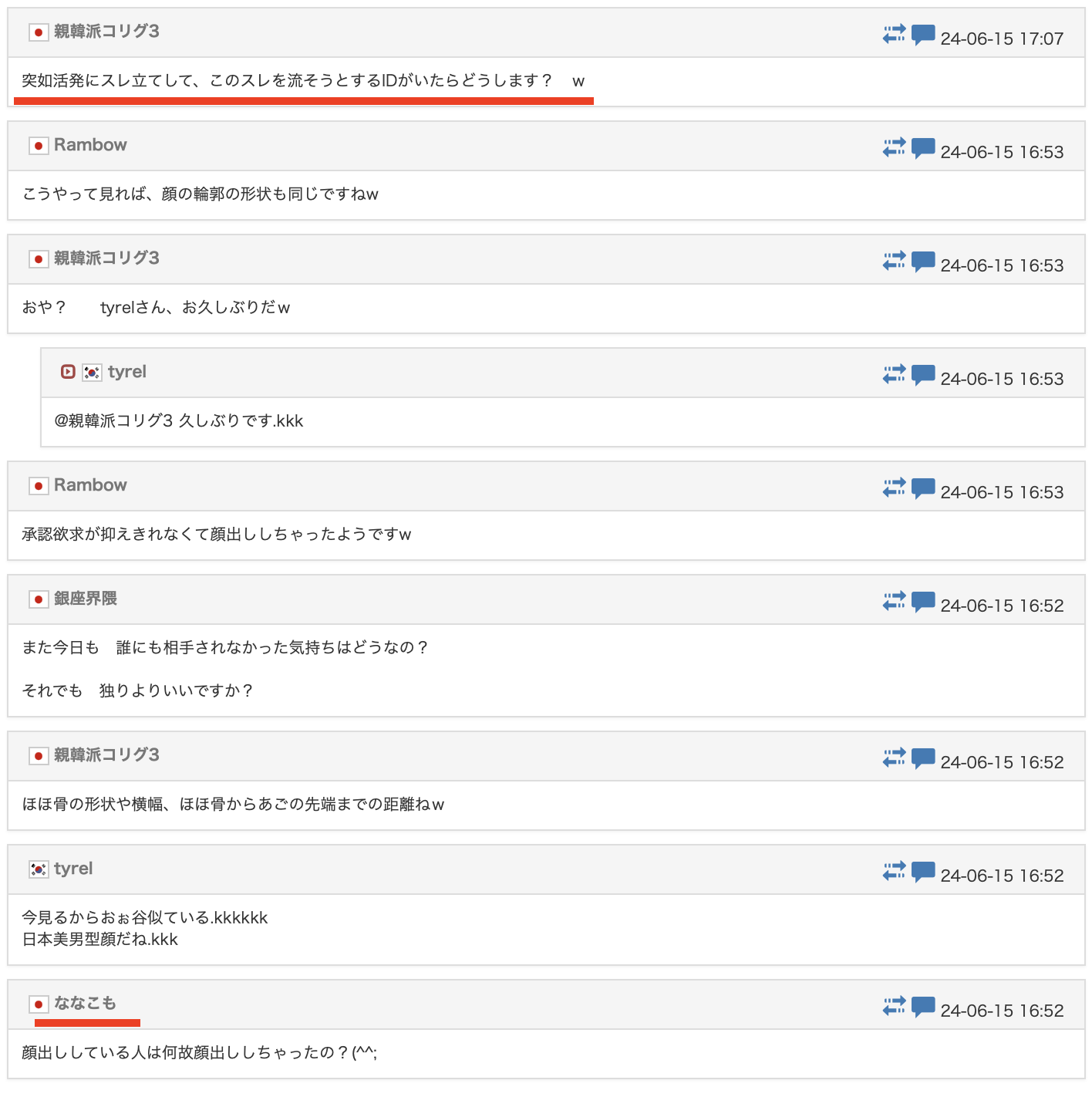Open ななこも's user profile
This screenshot has height=1097, width=1092.
point(85,1003)
